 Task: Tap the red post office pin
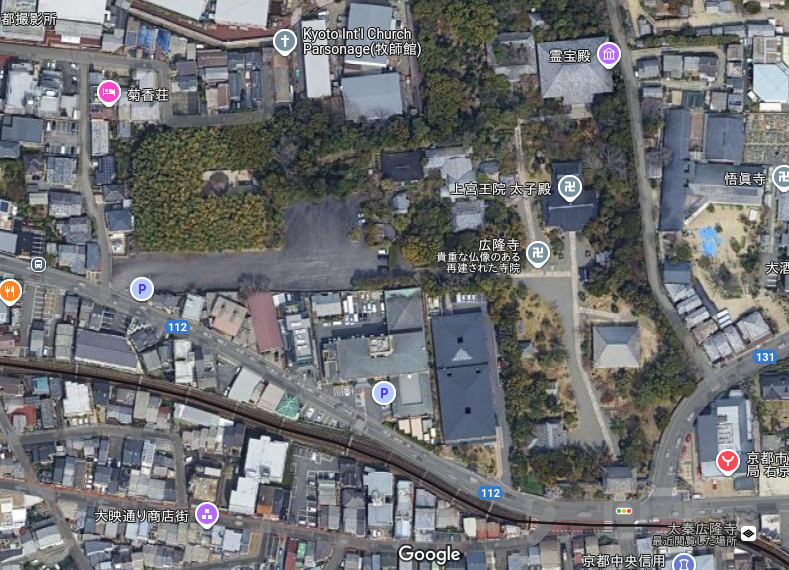click(x=728, y=462)
